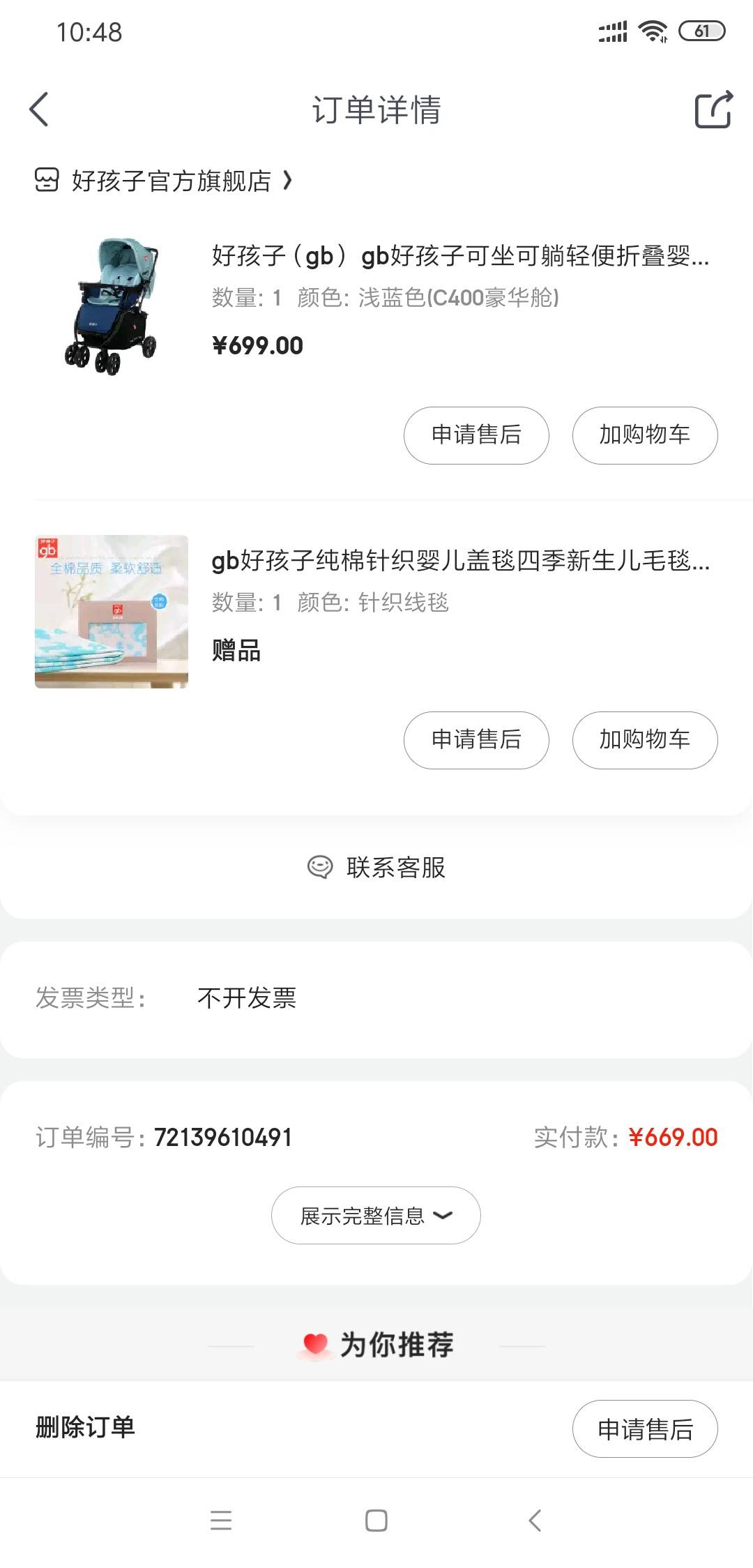The width and height of the screenshot is (753, 1568).
Task: Open the baby stroller product image
Action: 112,307
